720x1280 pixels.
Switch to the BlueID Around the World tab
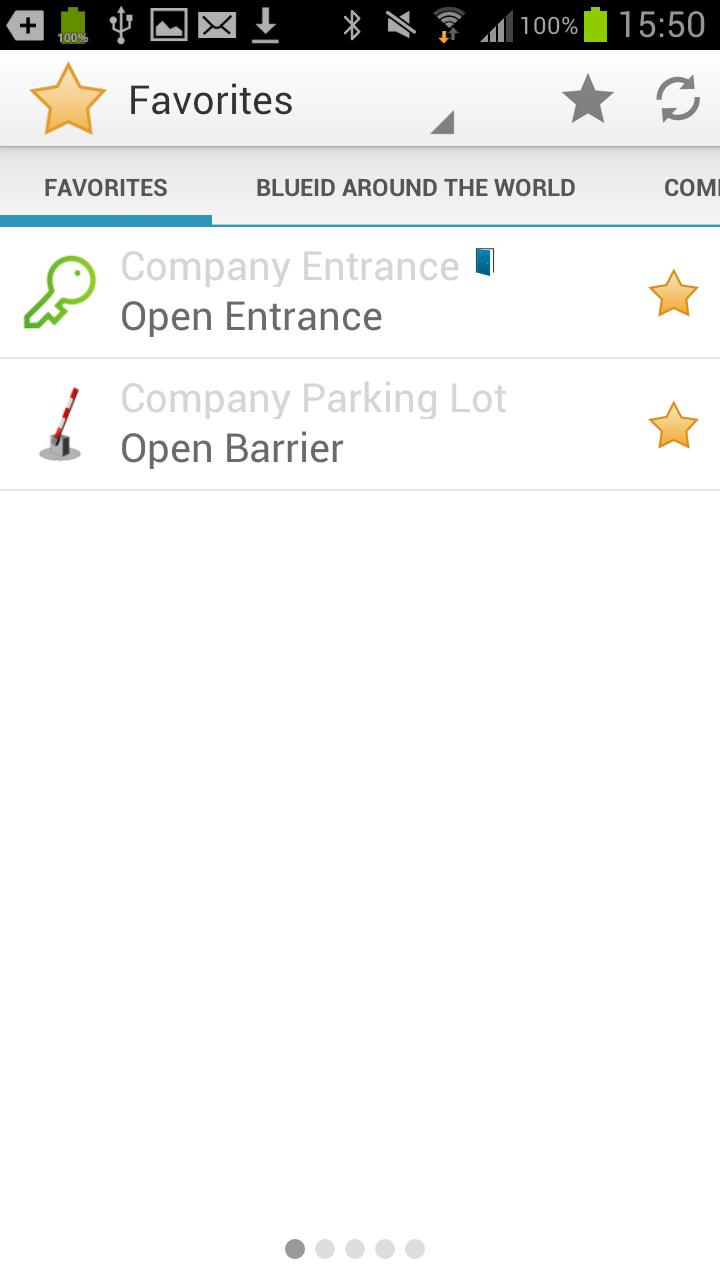[x=415, y=188]
